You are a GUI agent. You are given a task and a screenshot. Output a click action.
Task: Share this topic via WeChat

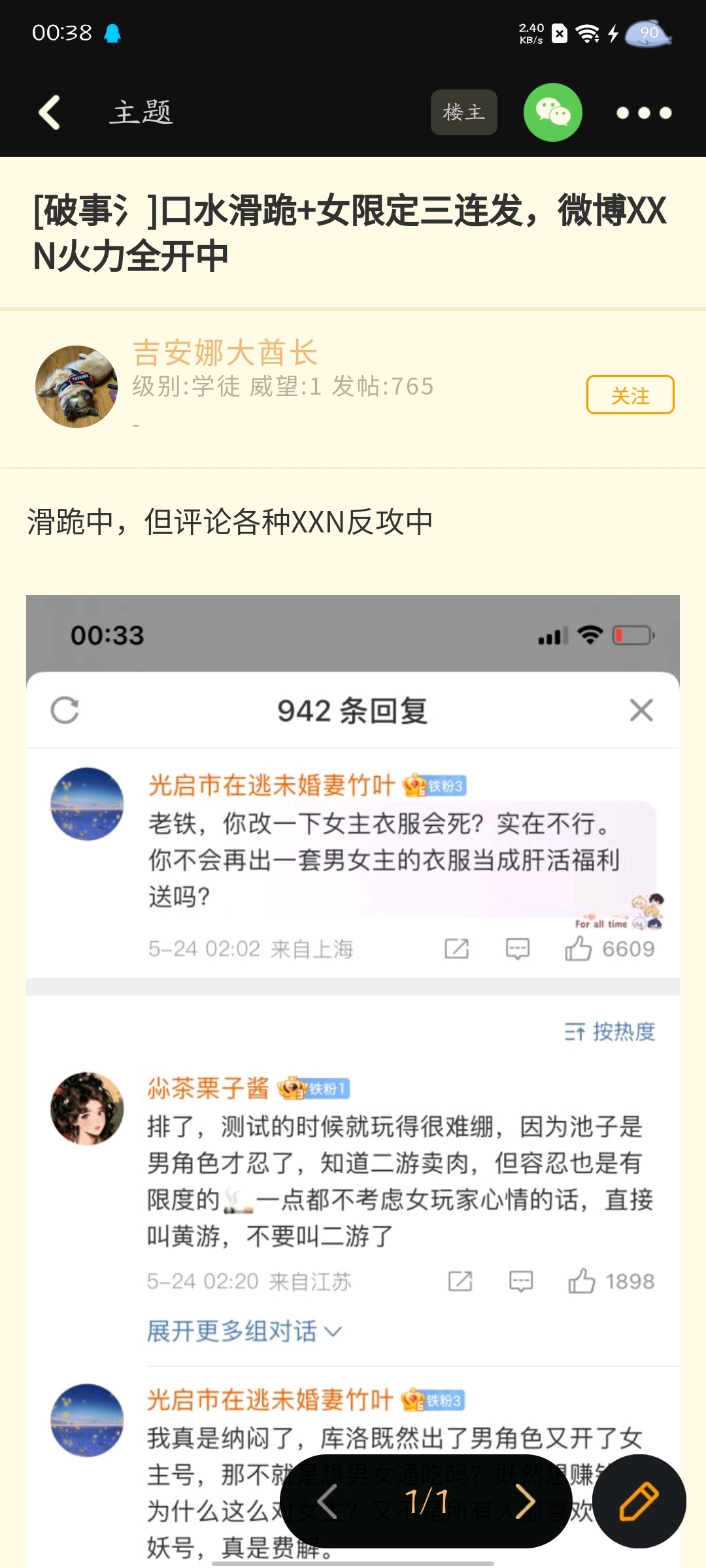(552, 112)
